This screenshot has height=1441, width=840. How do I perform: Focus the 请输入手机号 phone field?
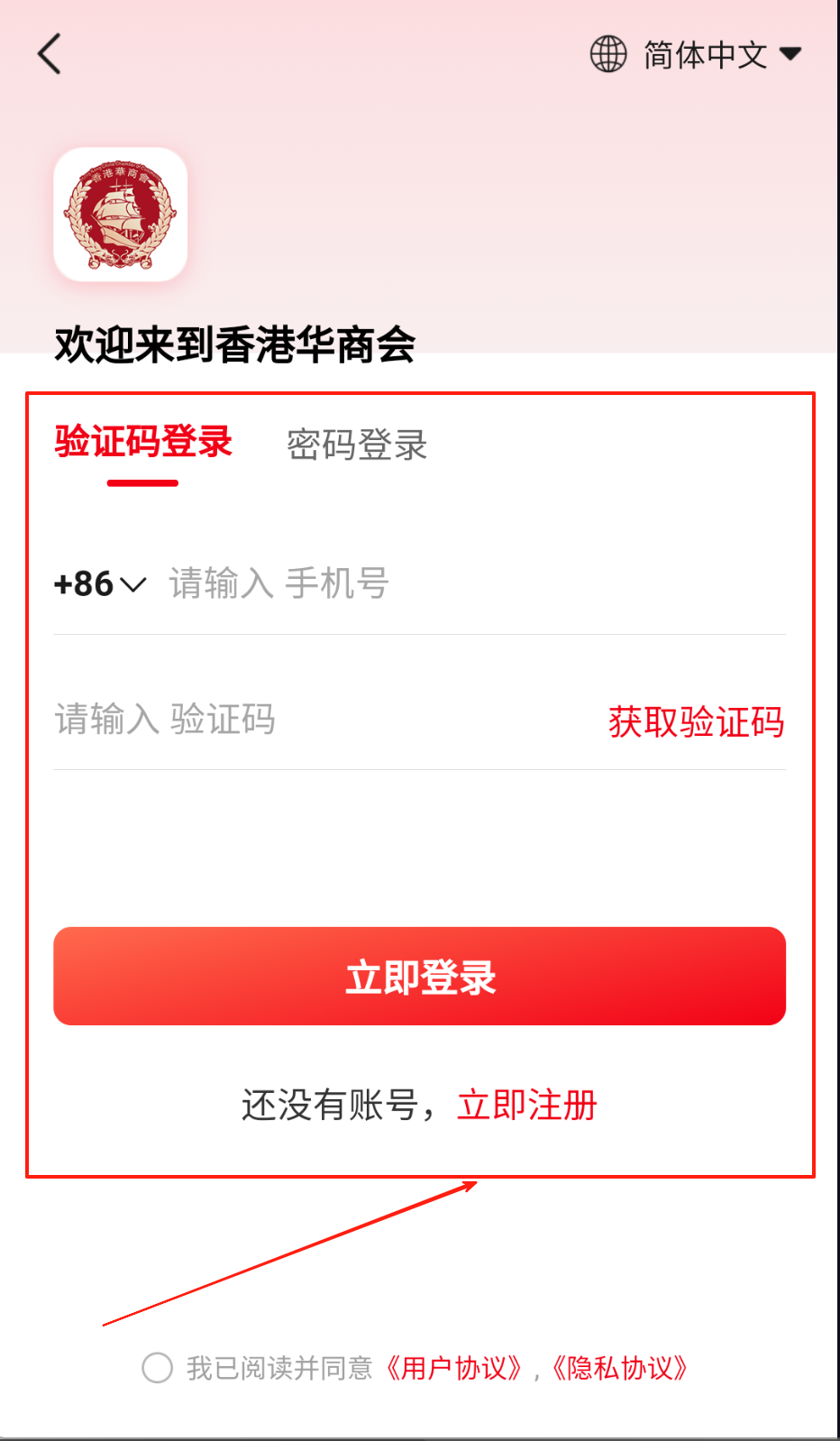tap(469, 584)
